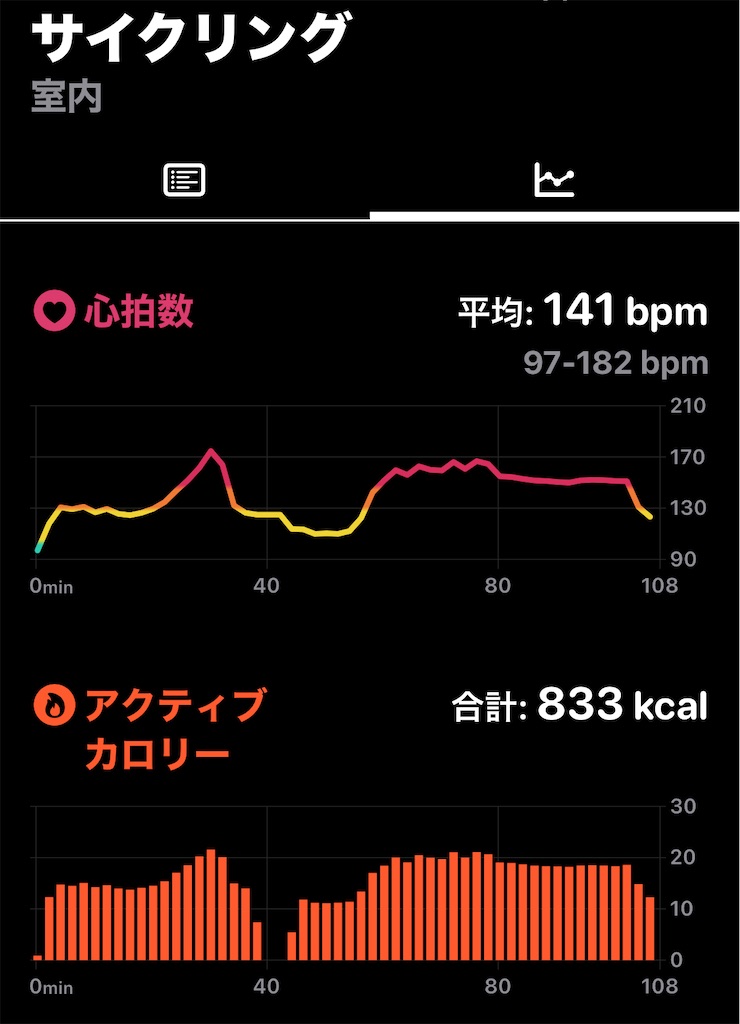Image resolution: width=740 pixels, height=1024 pixels.
Task: Tap the 108 minute mark on calorie chart
Action: point(660,986)
